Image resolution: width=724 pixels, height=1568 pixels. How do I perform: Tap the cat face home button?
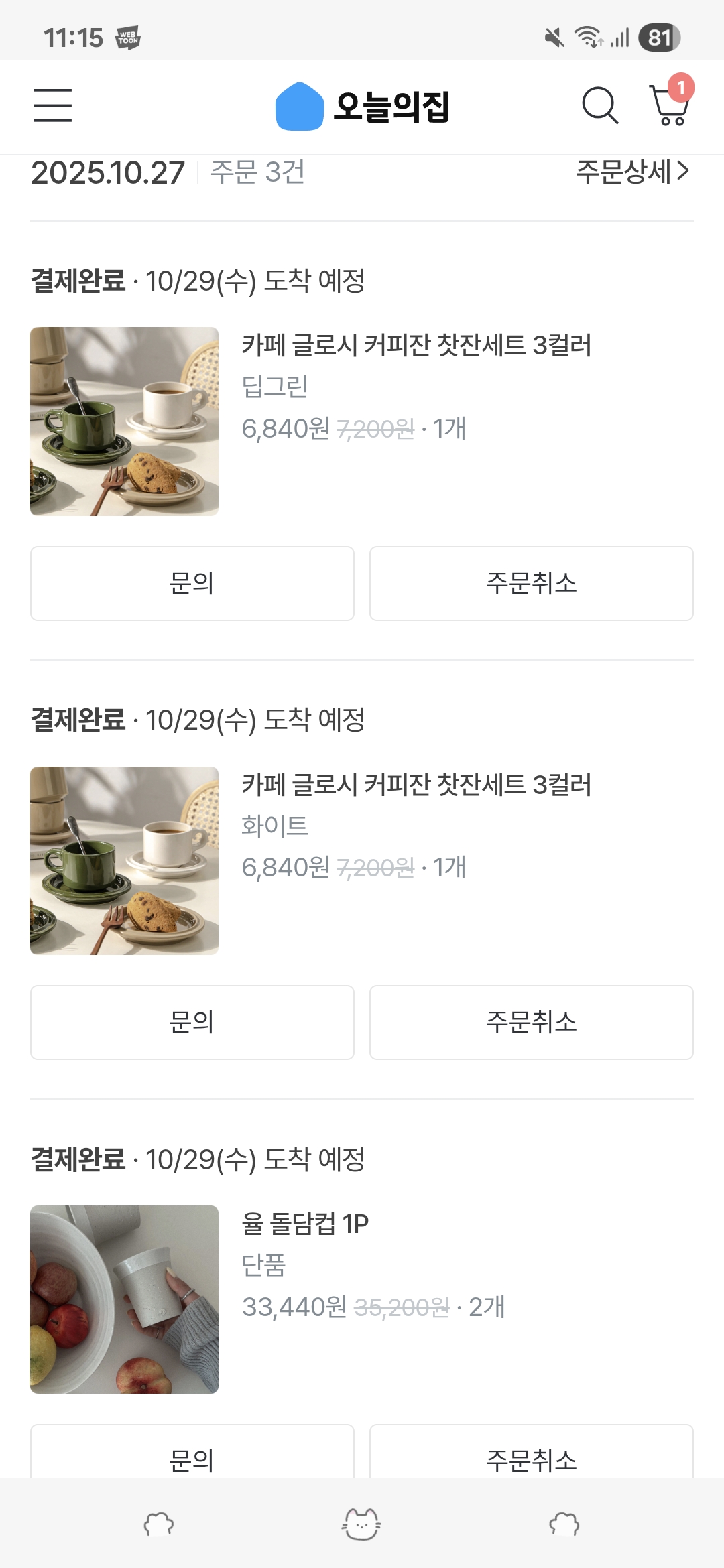coord(361,1524)
